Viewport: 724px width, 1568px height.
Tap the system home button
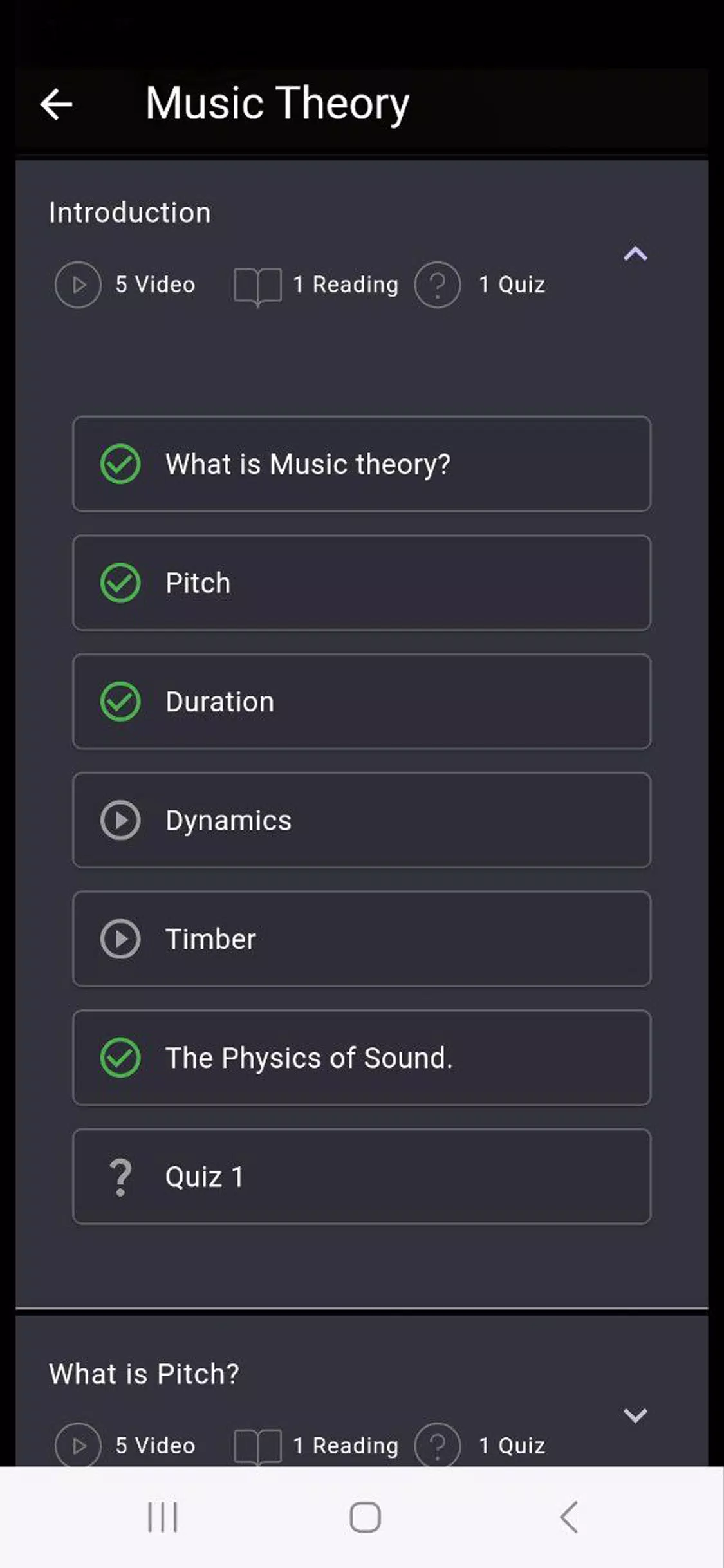(x=365, y=1517)
